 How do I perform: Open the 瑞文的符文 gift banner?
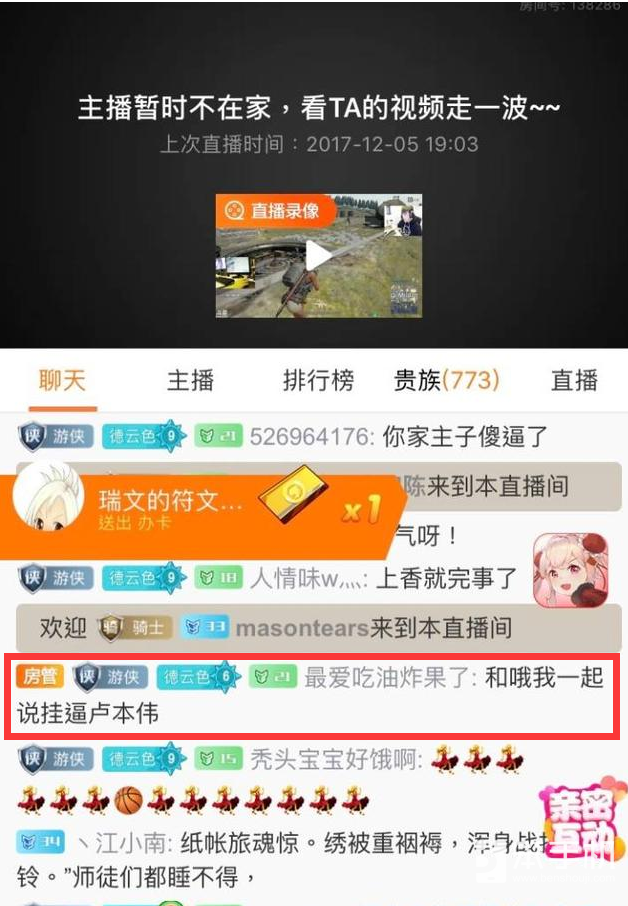(200, 508)
